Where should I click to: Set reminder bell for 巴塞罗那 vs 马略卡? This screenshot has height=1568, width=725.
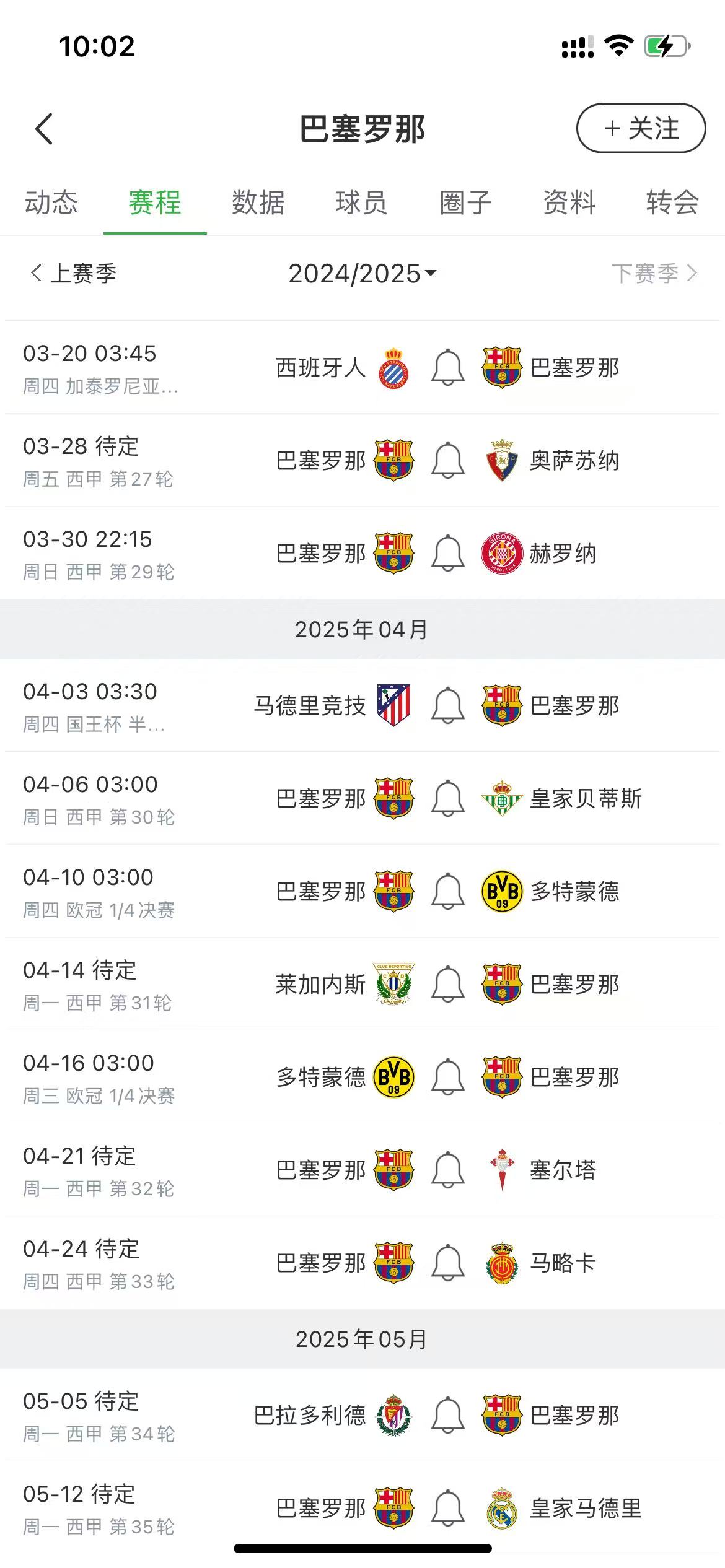click(447, 1263)
